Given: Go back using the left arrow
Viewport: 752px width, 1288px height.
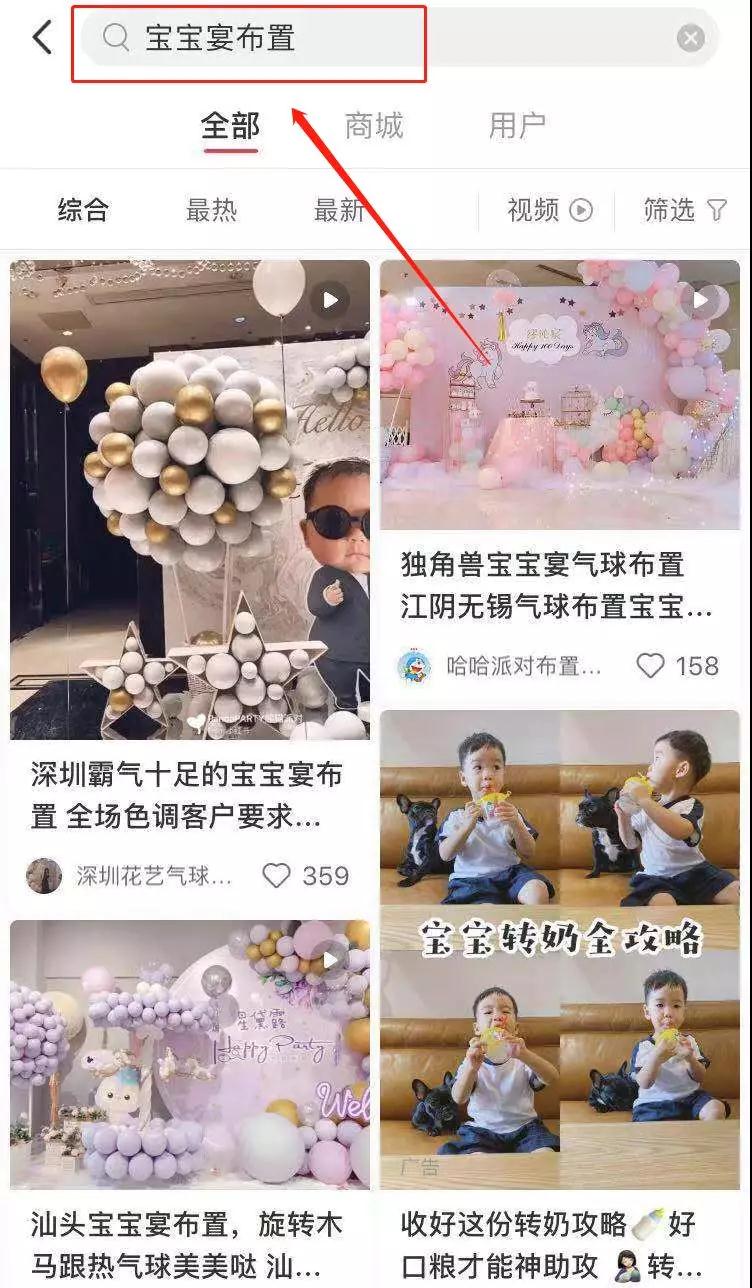Looking at the screenshot, I should [x=42, y=38].
